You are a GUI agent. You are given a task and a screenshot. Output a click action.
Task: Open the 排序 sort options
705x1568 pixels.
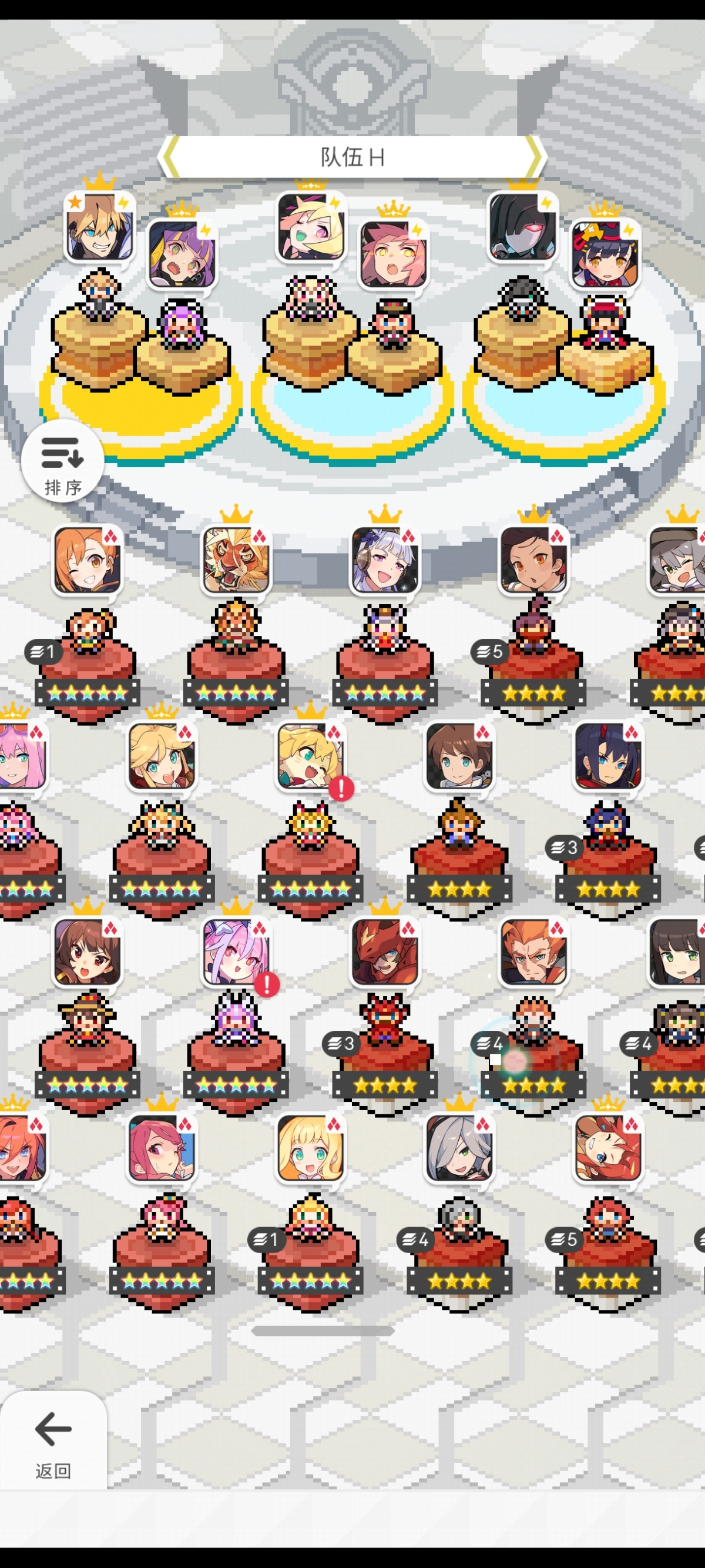tap(62, 461)
